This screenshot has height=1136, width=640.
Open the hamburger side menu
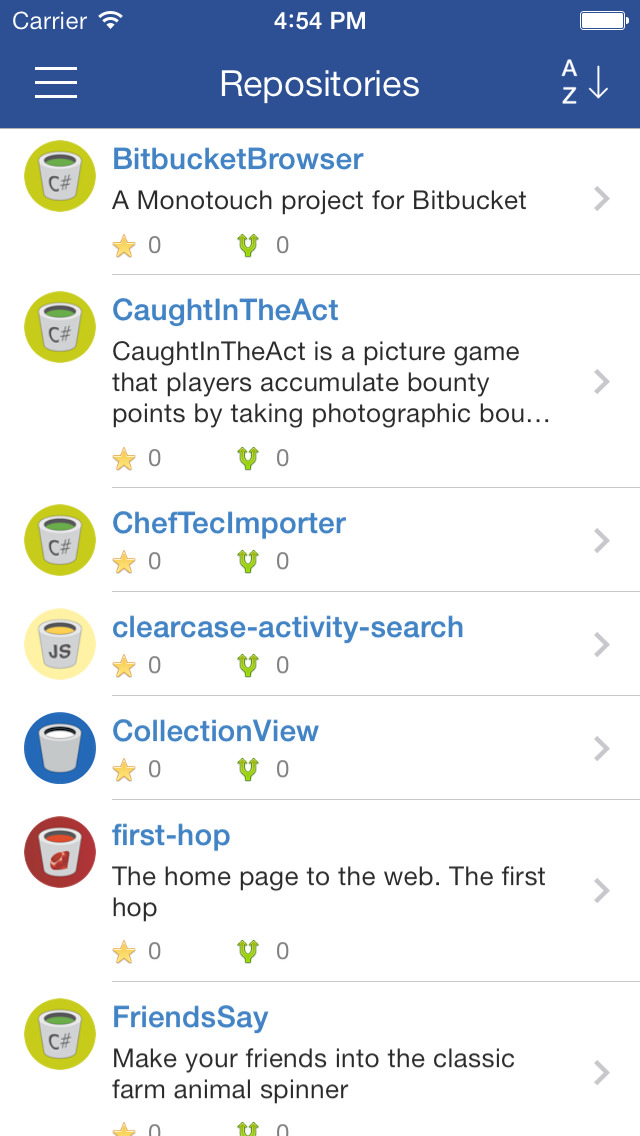tap(56, 83)
